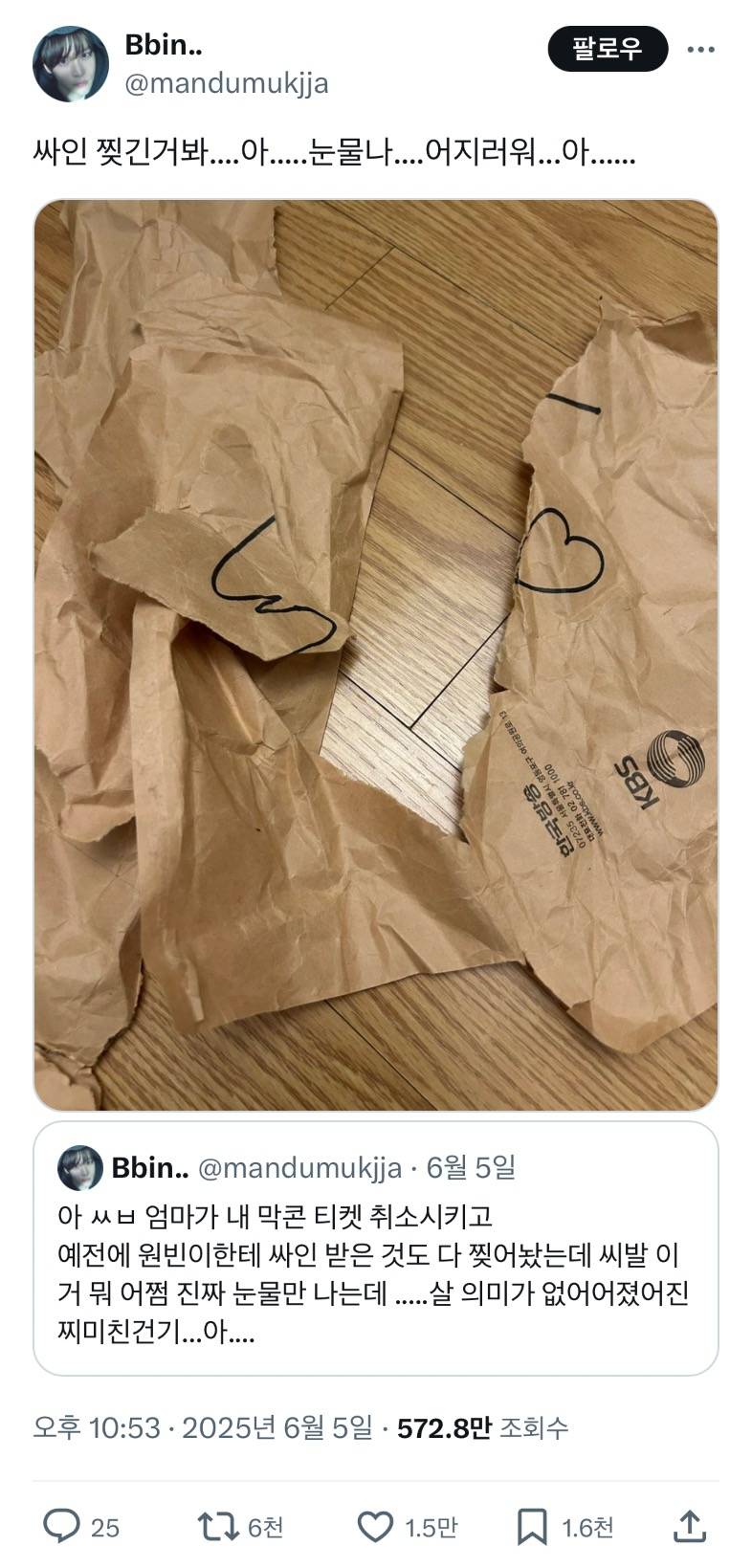Bookmark this tweet
752x1568 pixels.
532,1526
